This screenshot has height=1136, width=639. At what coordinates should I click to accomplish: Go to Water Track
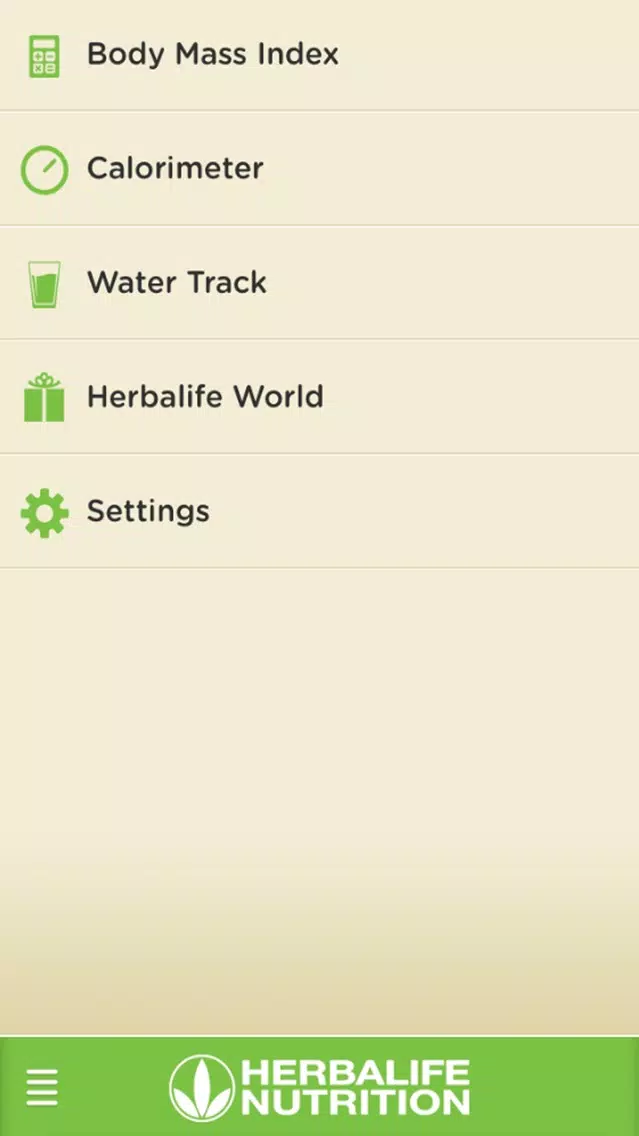[x=320, y=283]
